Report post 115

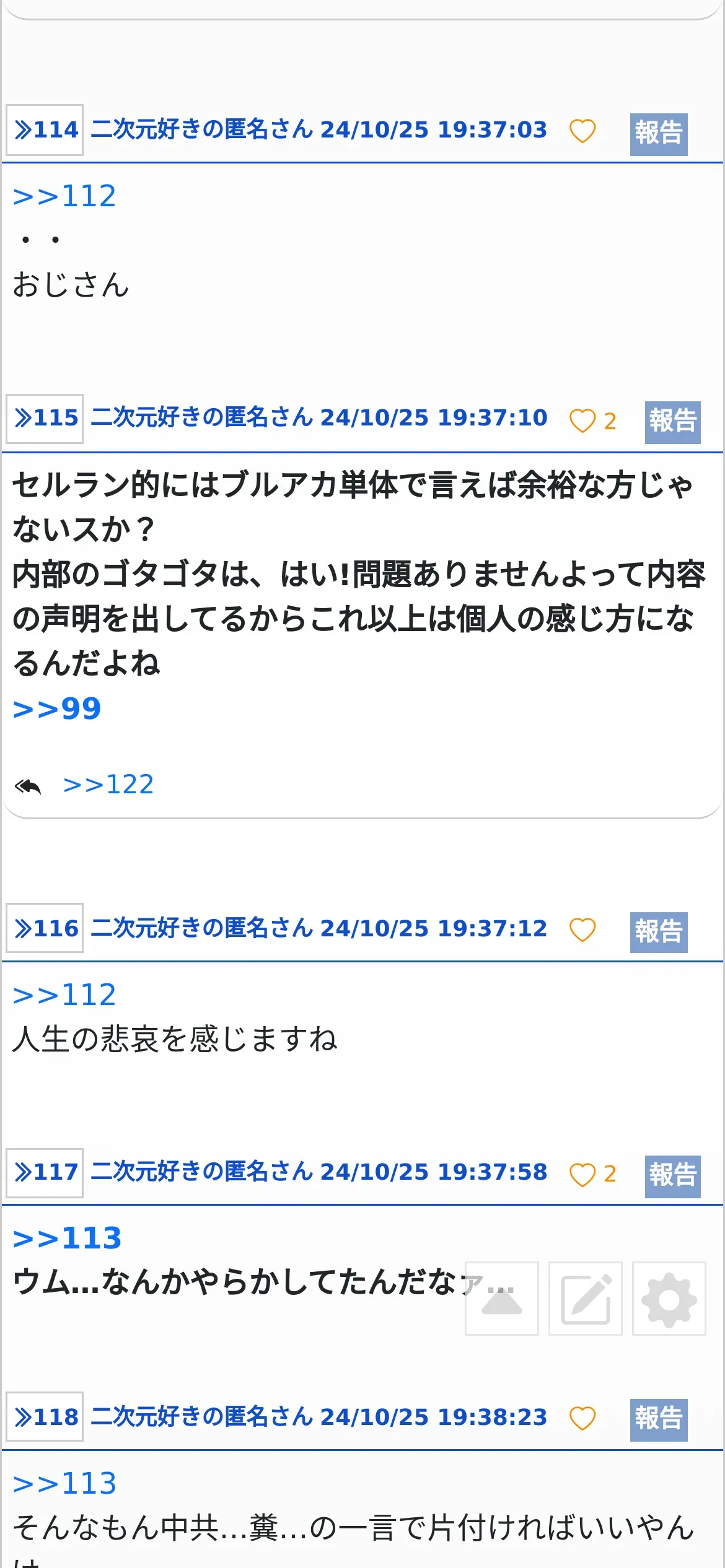pyautogui.click(x=673, y=422)
